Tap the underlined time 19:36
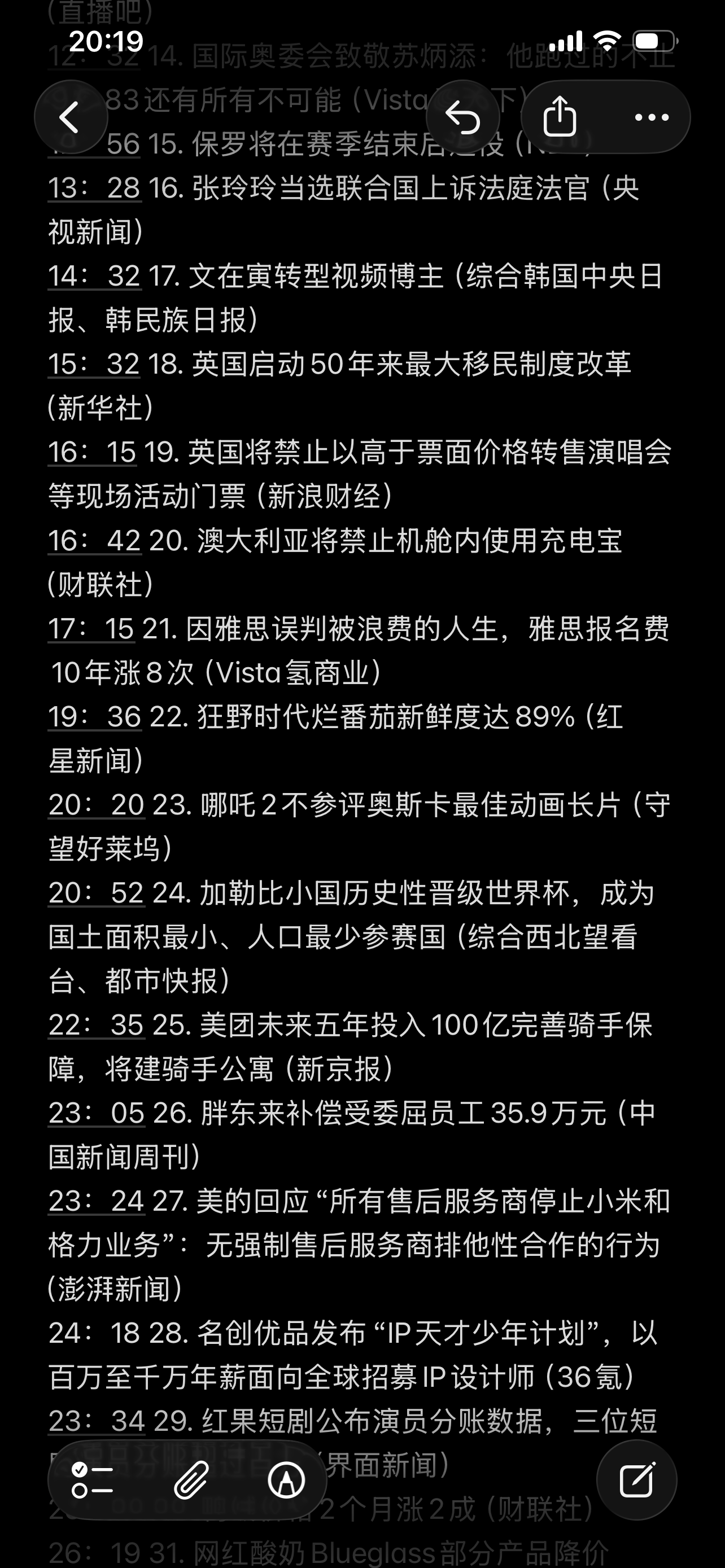 tap(94, 717)
